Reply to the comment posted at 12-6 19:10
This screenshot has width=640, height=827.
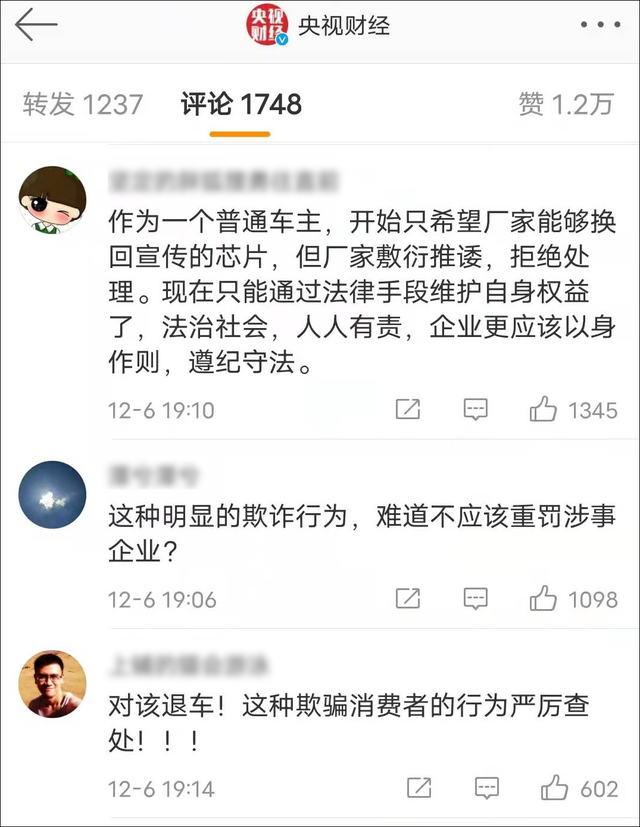pyautogui.click(x=475, y=410)
